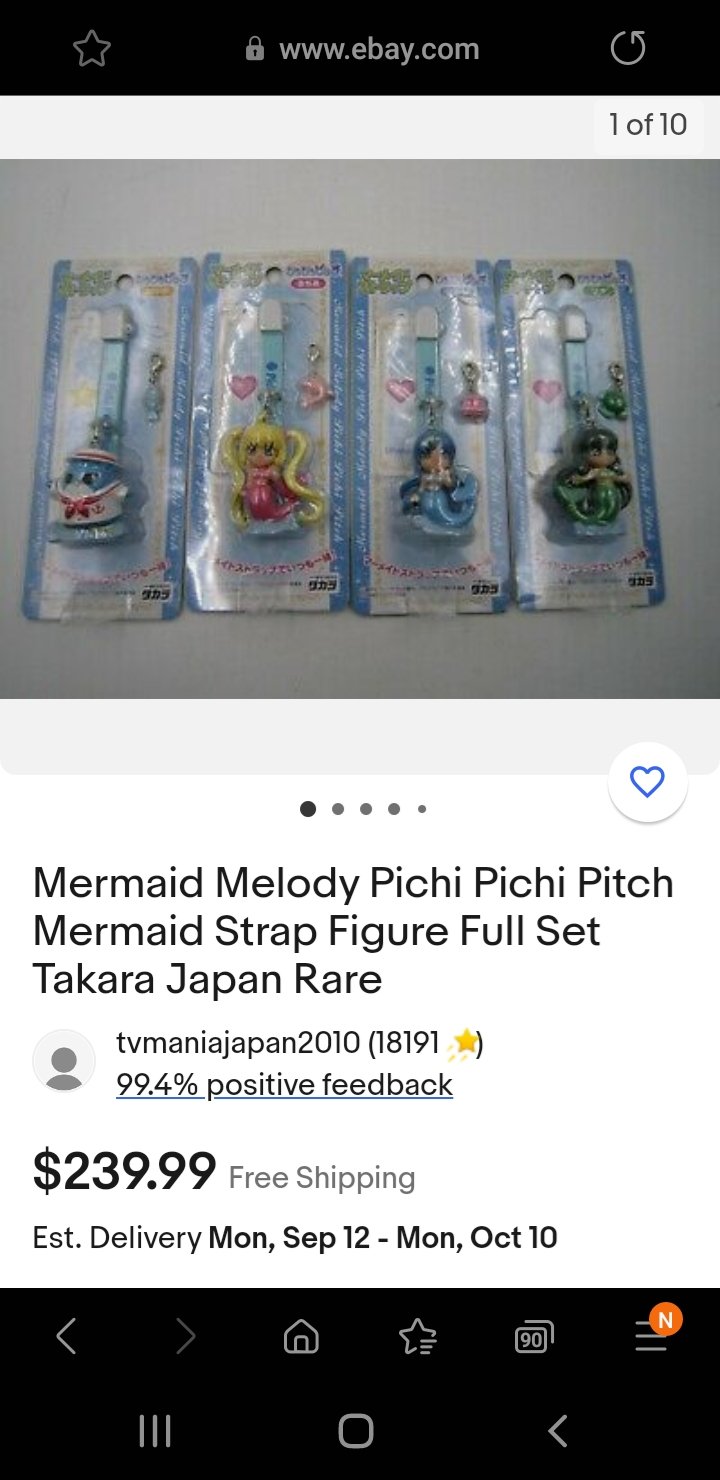The height and width of the screenshot is (1480, 720).
Task: Go back to the previous web page
Action: (x=66, y=1336)
